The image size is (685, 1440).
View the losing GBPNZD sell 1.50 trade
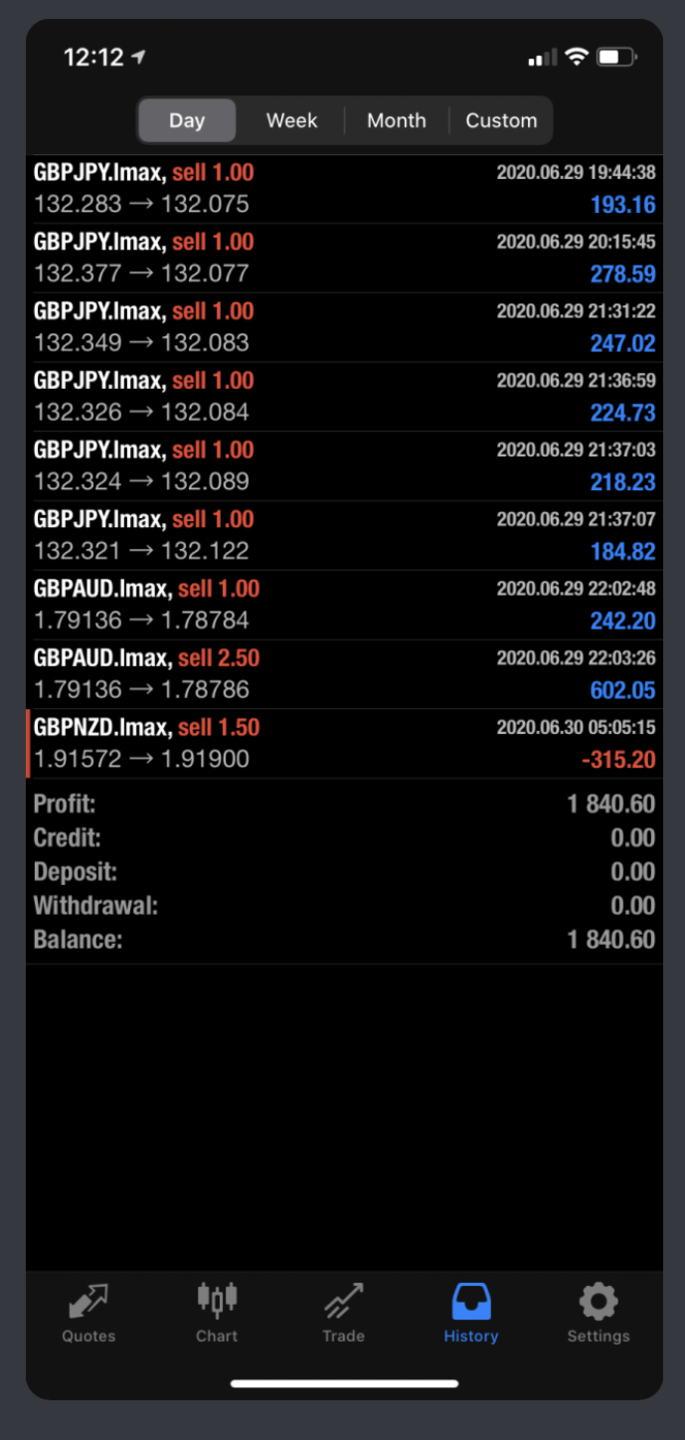(344, 743)
